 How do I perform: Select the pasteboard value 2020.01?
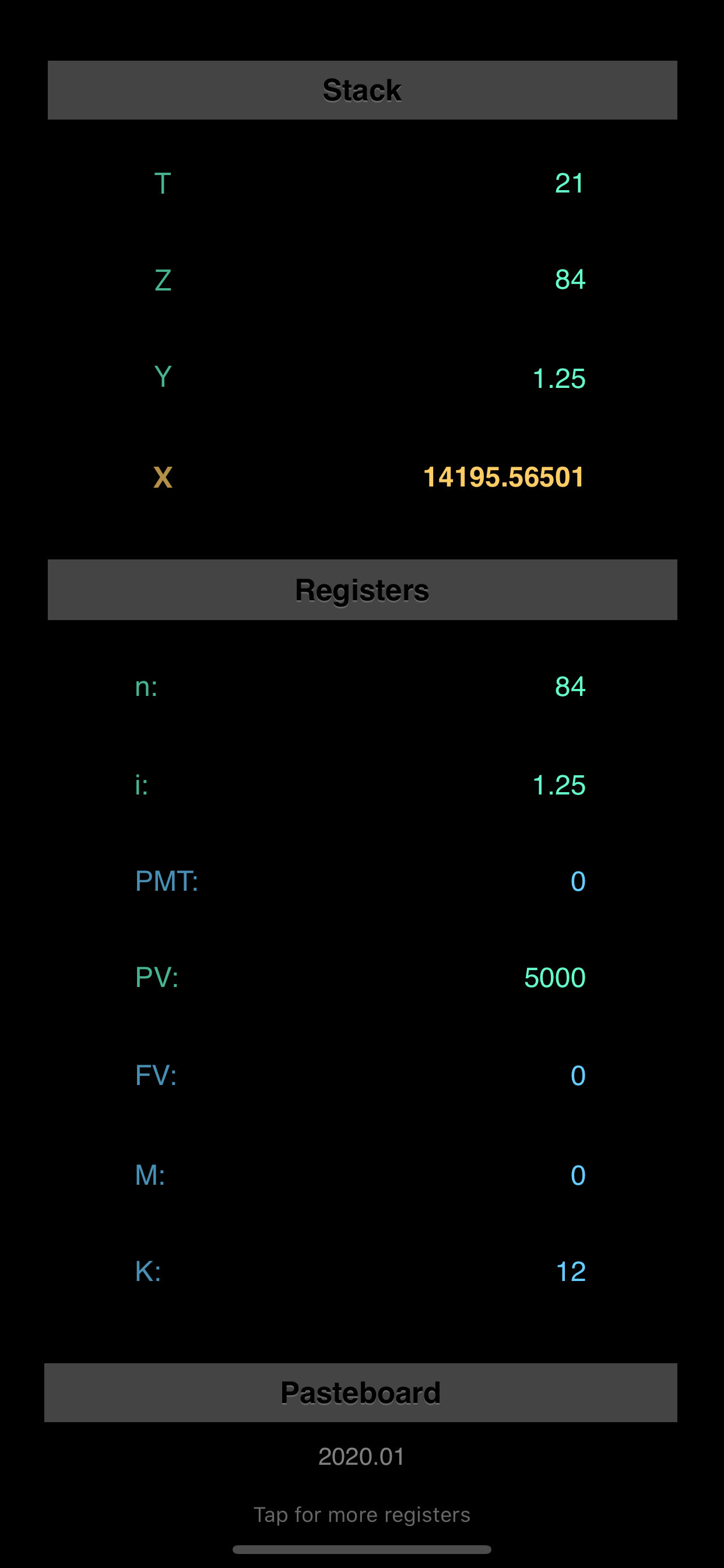(362, 1456)
